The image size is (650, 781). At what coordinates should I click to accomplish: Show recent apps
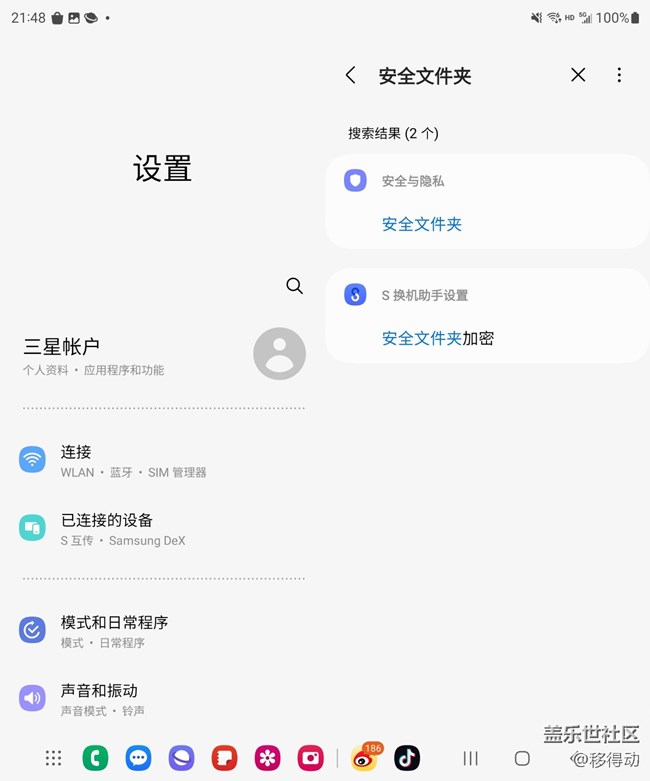click(470, 758)
